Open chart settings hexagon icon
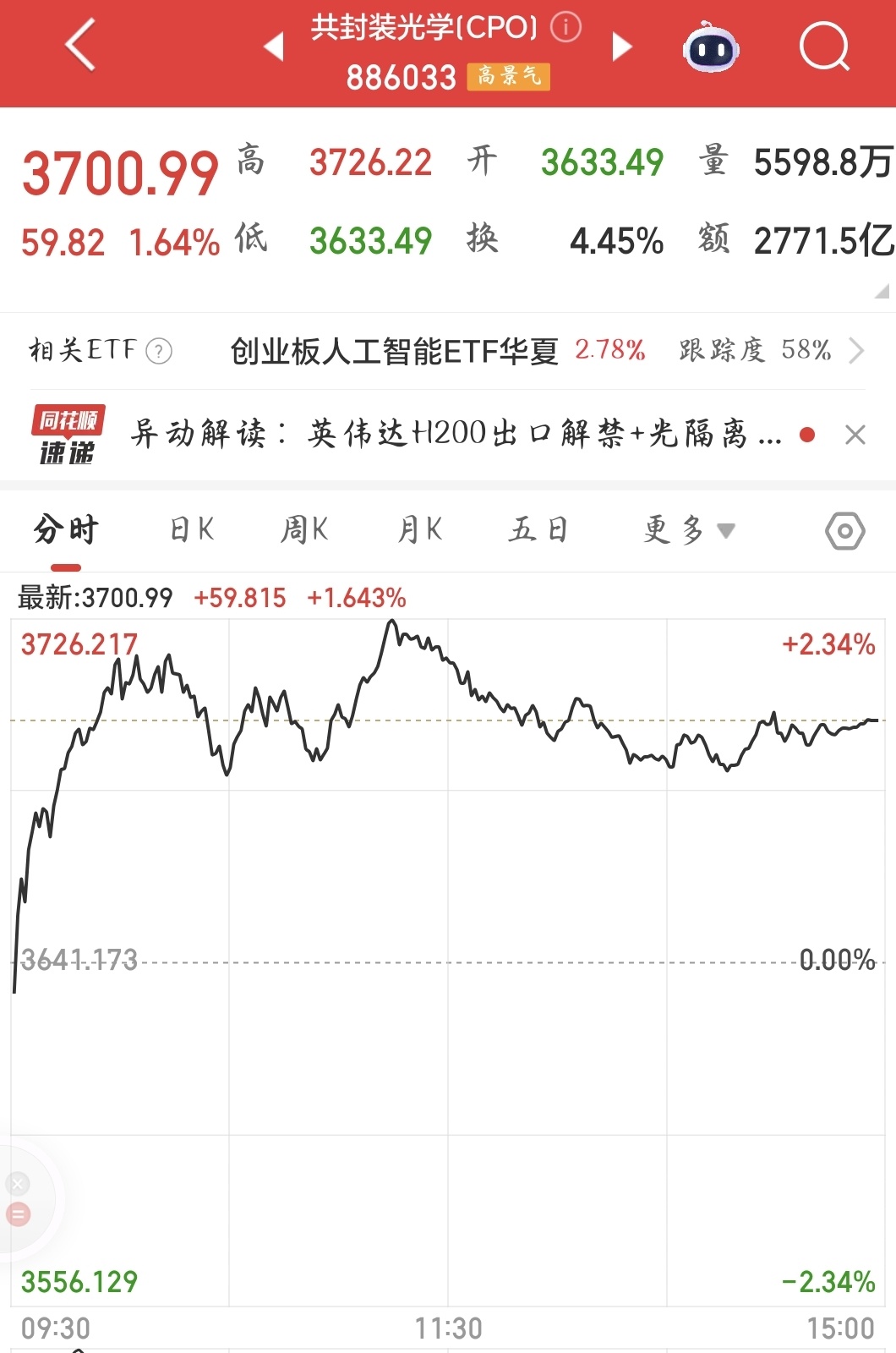 point(844,531)
